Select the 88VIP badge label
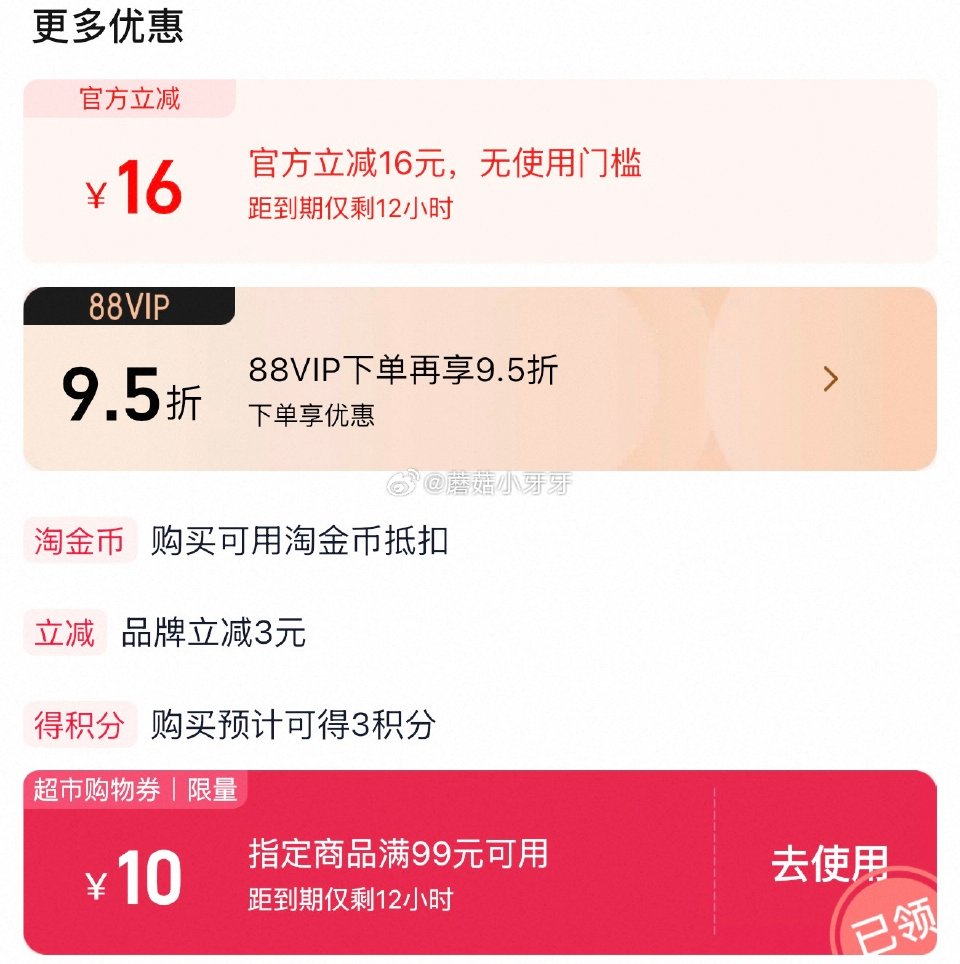The width and height of the screenshot is (960, 964). 132,306
